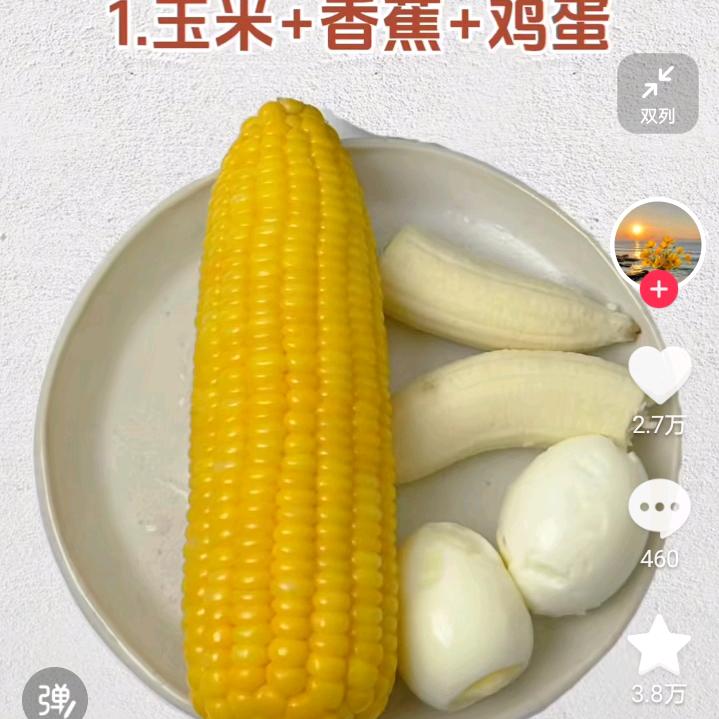Follow the creator with the plus badge
Screen dimensions: 719x719
(658, 291)
